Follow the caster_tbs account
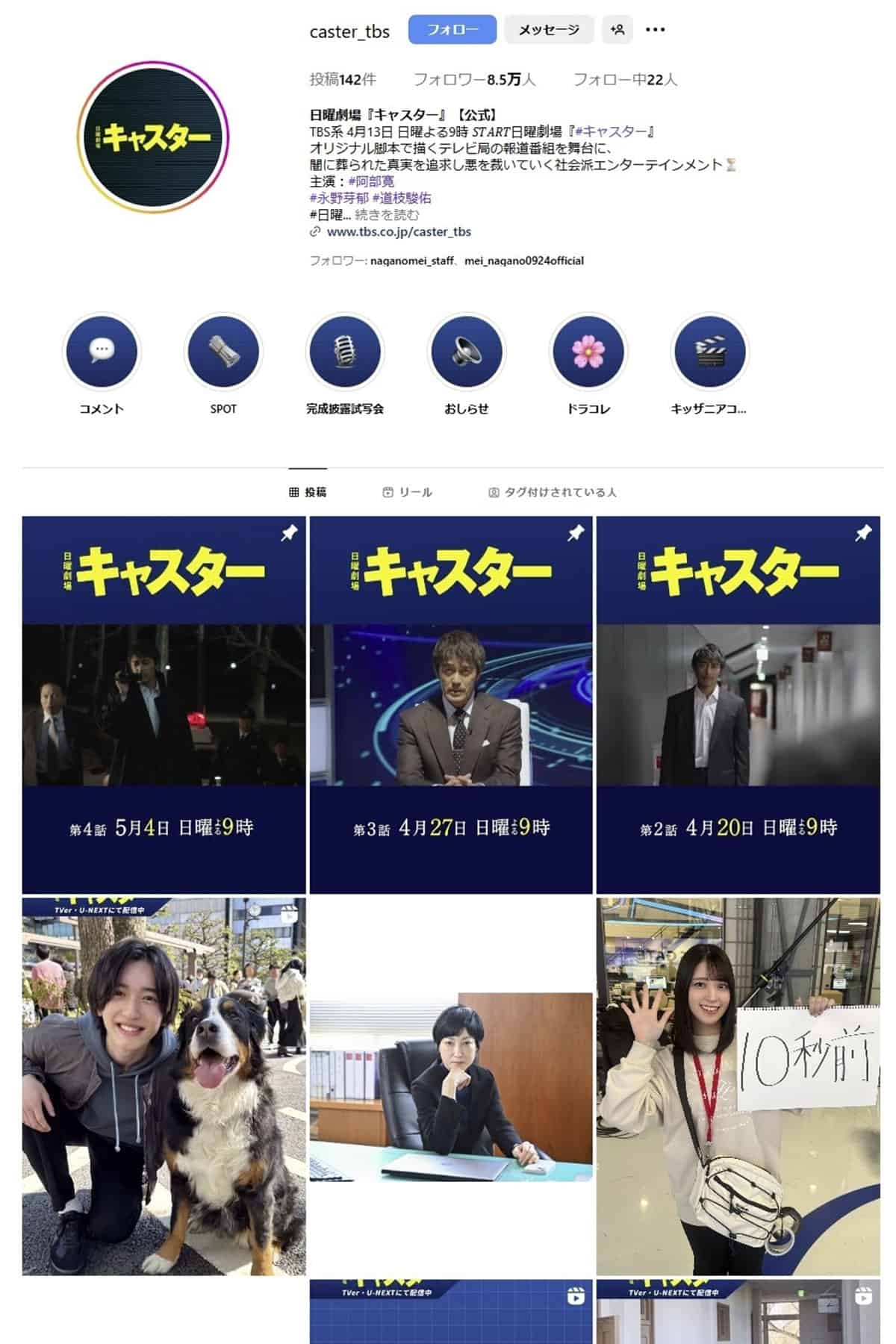This screenshot has height=1344, width=896. [x=452, y=30]
